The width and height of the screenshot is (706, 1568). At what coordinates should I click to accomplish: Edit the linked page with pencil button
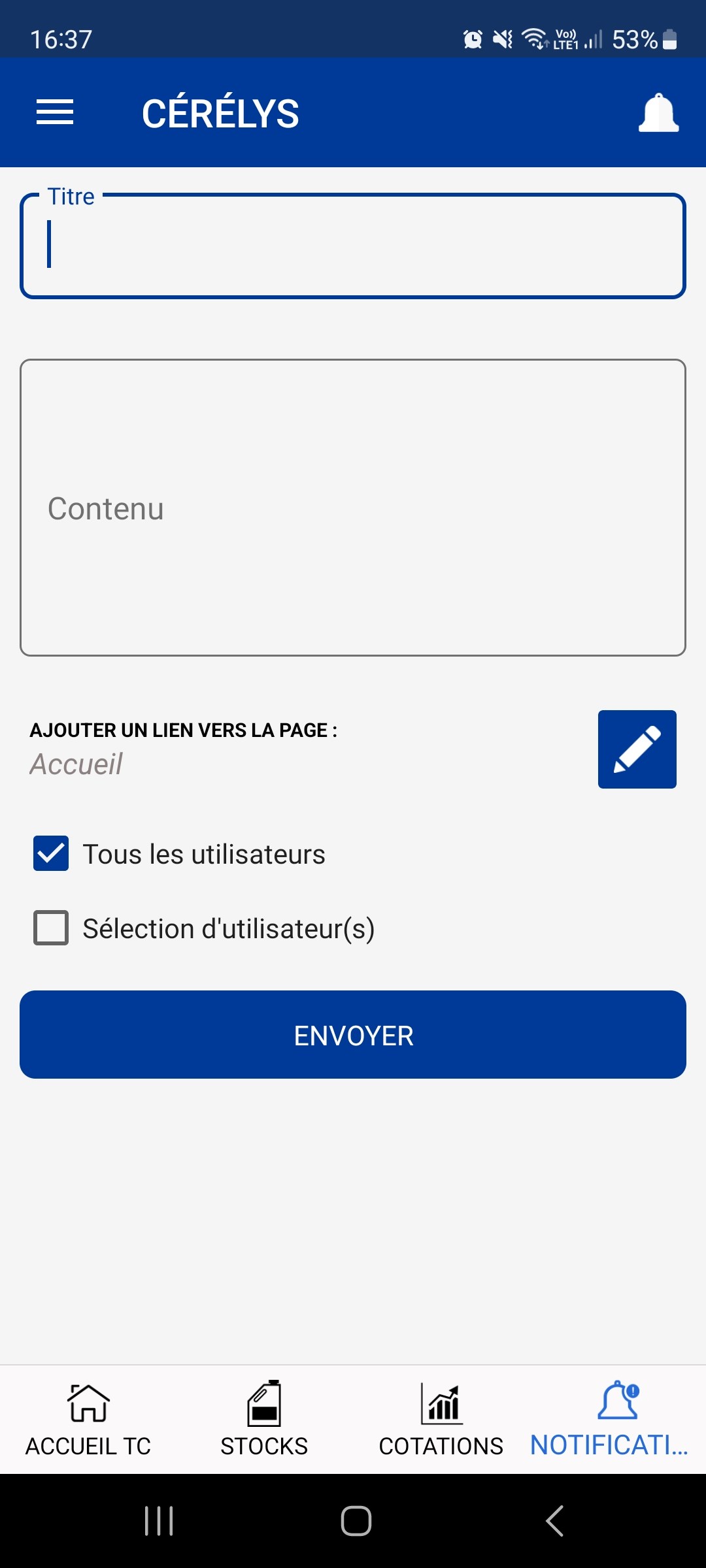pos(637,749)
